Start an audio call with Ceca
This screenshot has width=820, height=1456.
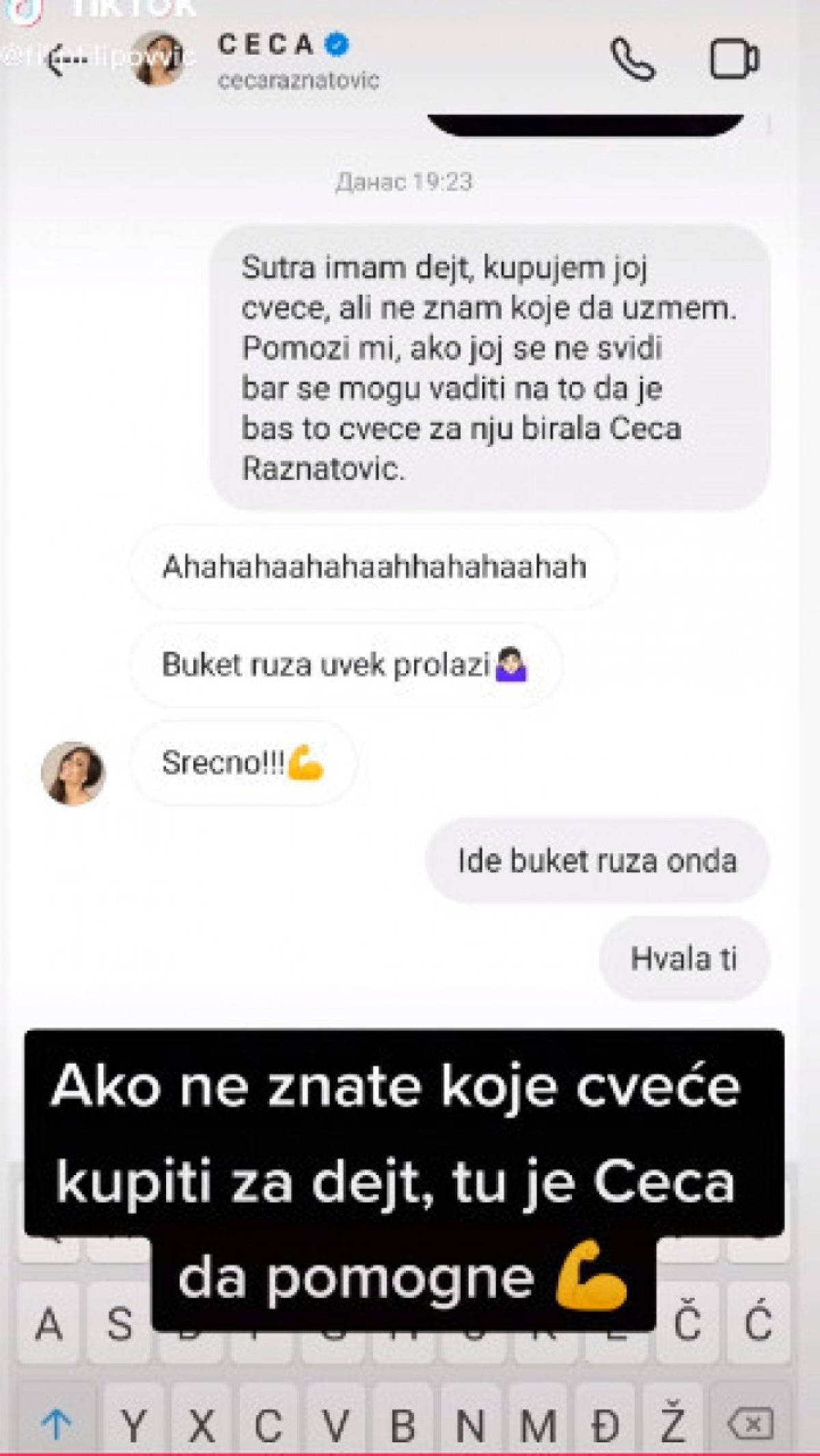633,60
